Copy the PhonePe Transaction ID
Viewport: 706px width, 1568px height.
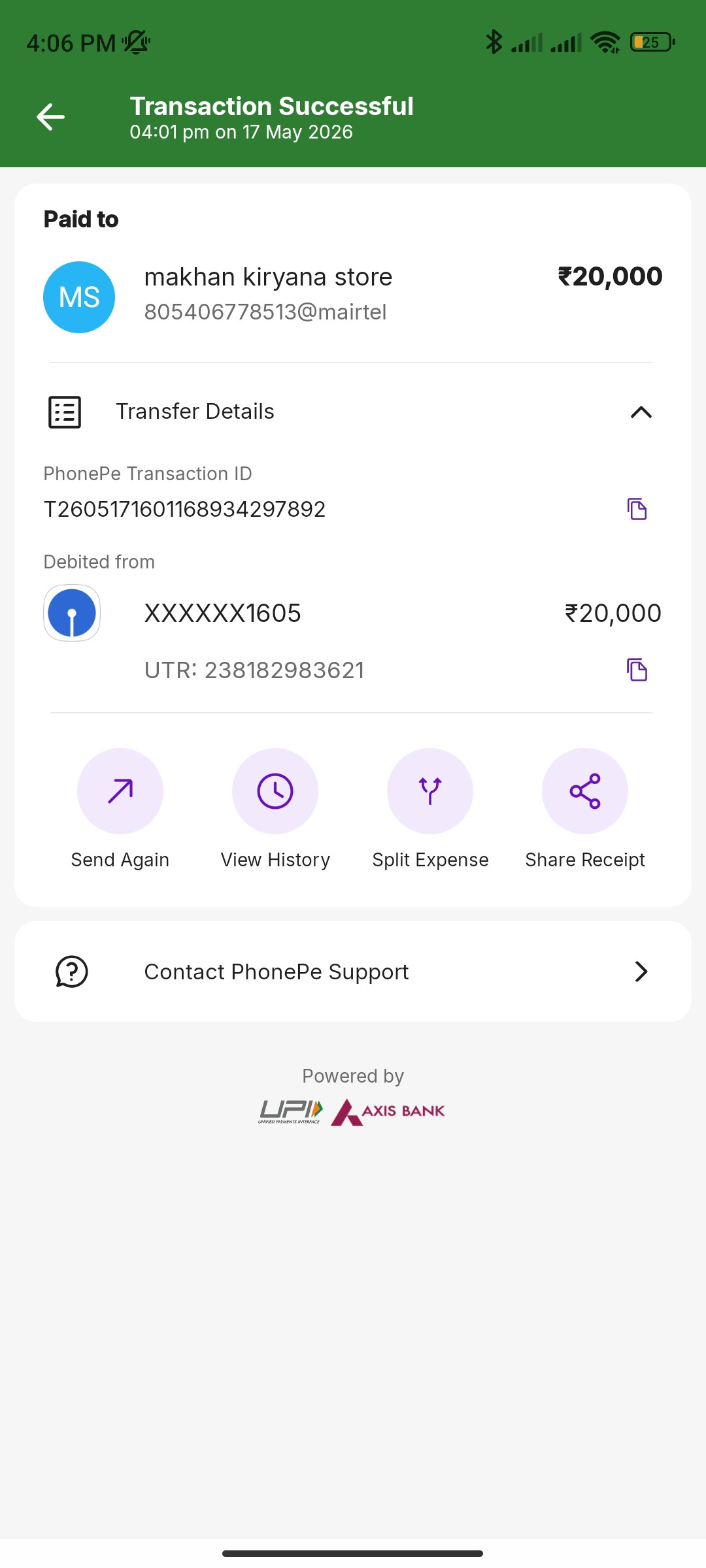pos(637,509)
